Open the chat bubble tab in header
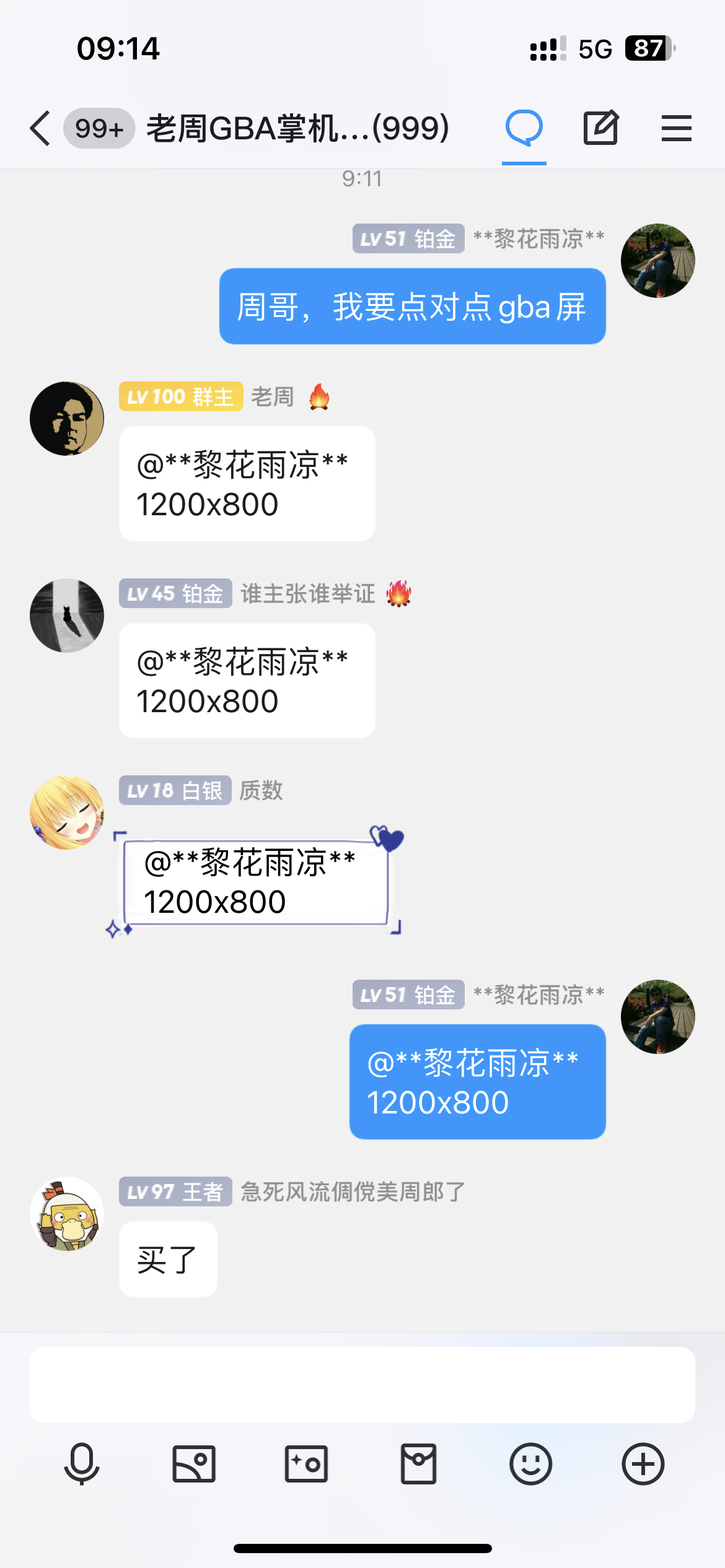The width and height of the screenshot is (725, 1568). (524, 128)
